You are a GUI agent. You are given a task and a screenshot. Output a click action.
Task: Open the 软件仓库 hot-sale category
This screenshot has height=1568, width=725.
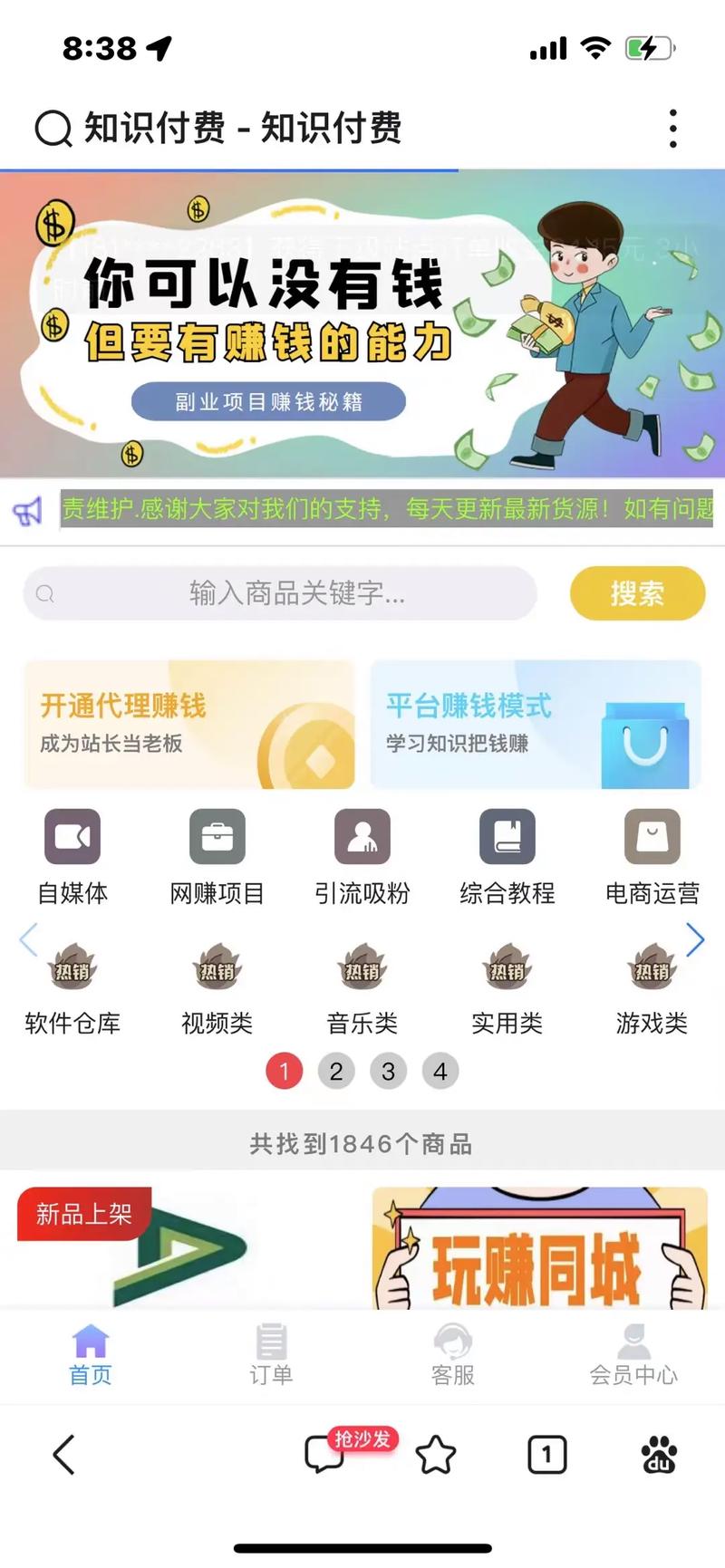(x=72, y=969)
